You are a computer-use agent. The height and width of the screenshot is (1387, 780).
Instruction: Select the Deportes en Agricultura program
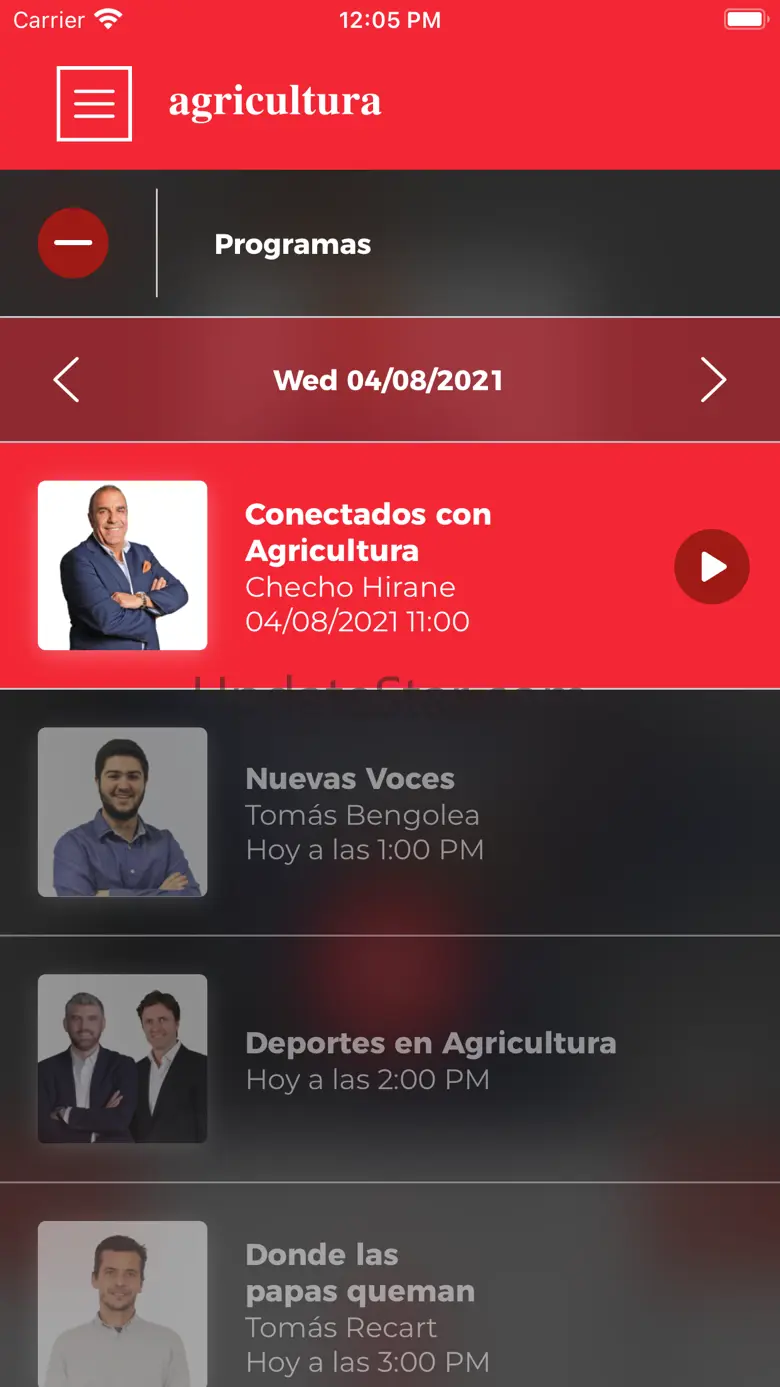tap(390, 1059)
